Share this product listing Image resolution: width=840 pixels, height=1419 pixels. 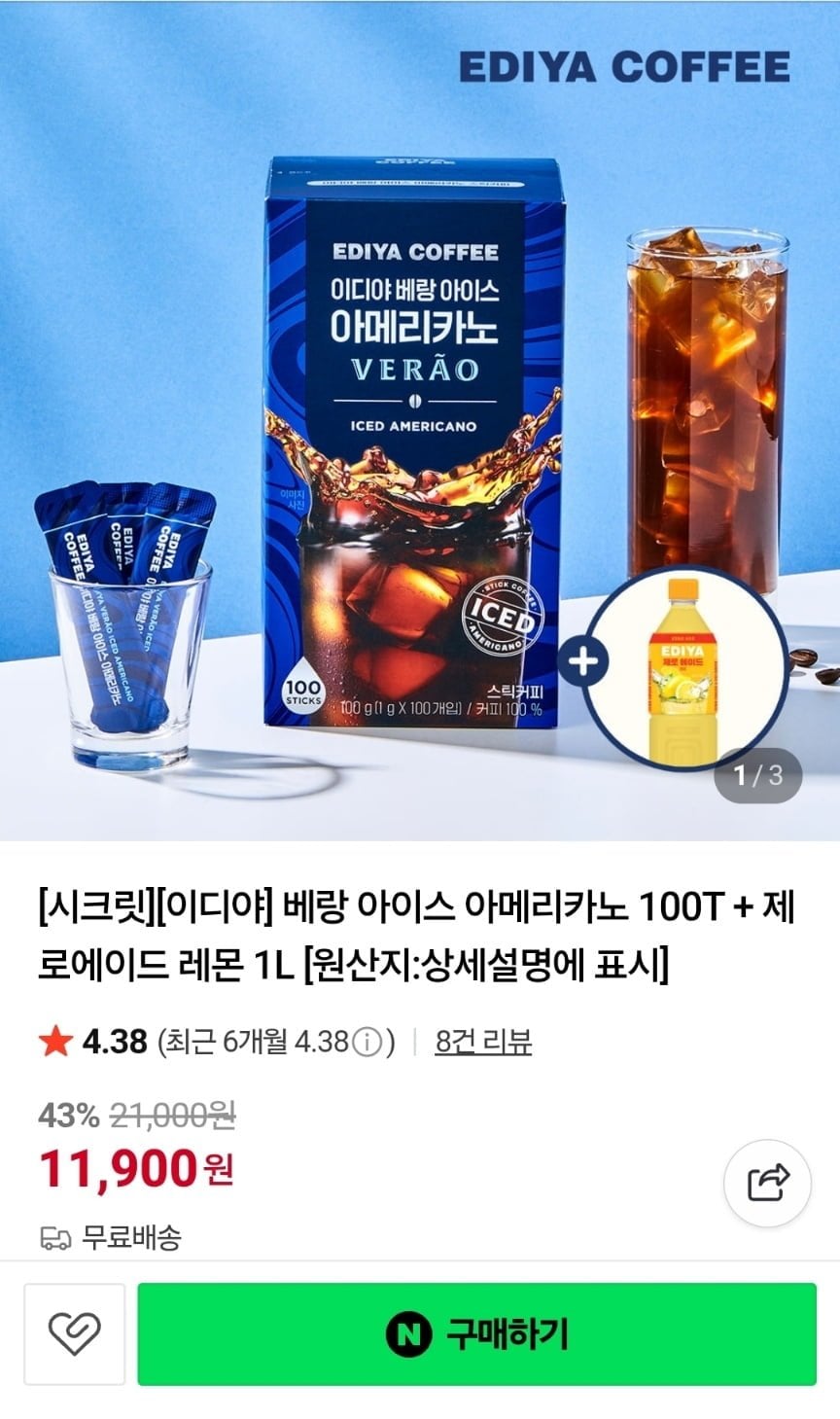767,1183
